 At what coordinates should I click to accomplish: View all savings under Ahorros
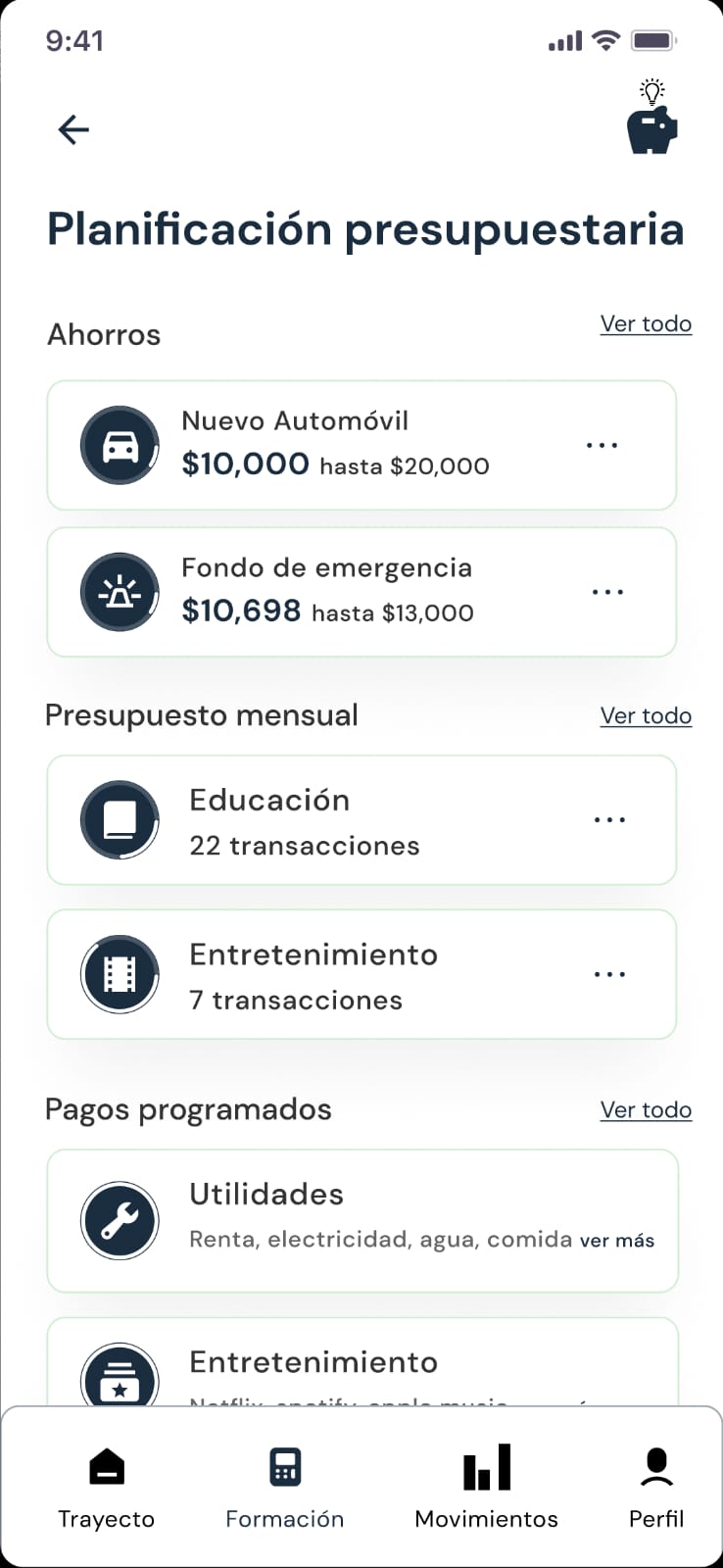click(646, 323)
